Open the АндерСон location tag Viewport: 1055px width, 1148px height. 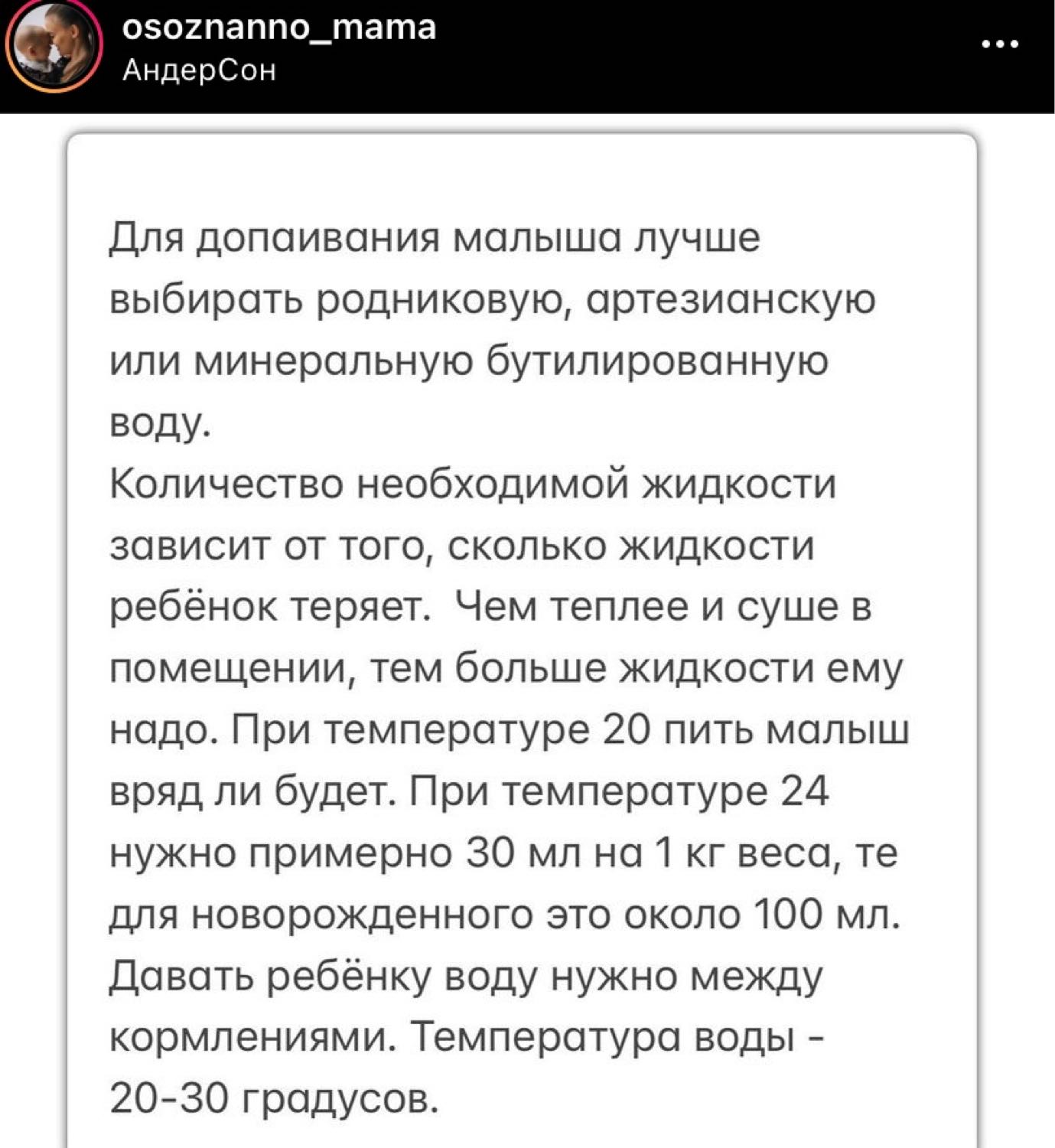pos(199,71)
